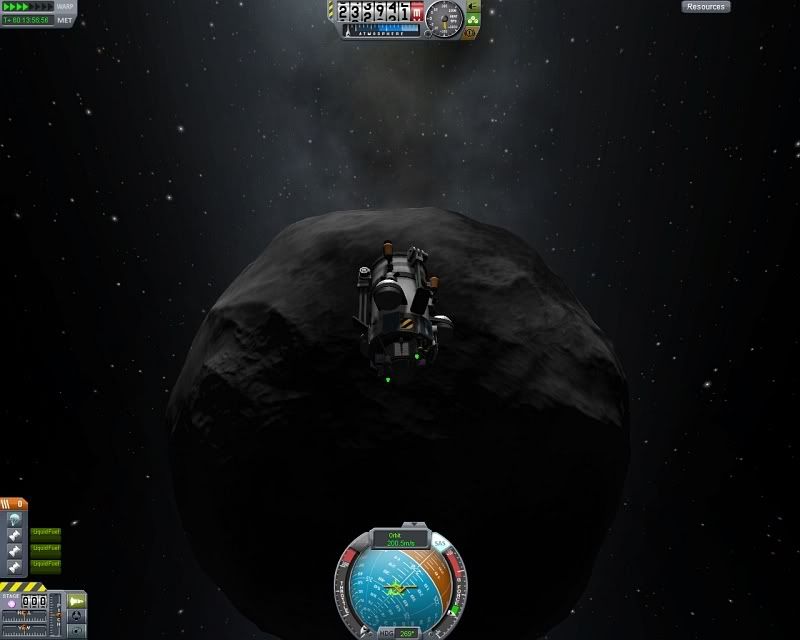Screen dimensions: 800x640
Task: Tap the green three-dot button beside altimeter
Action: tap(474, 20)
